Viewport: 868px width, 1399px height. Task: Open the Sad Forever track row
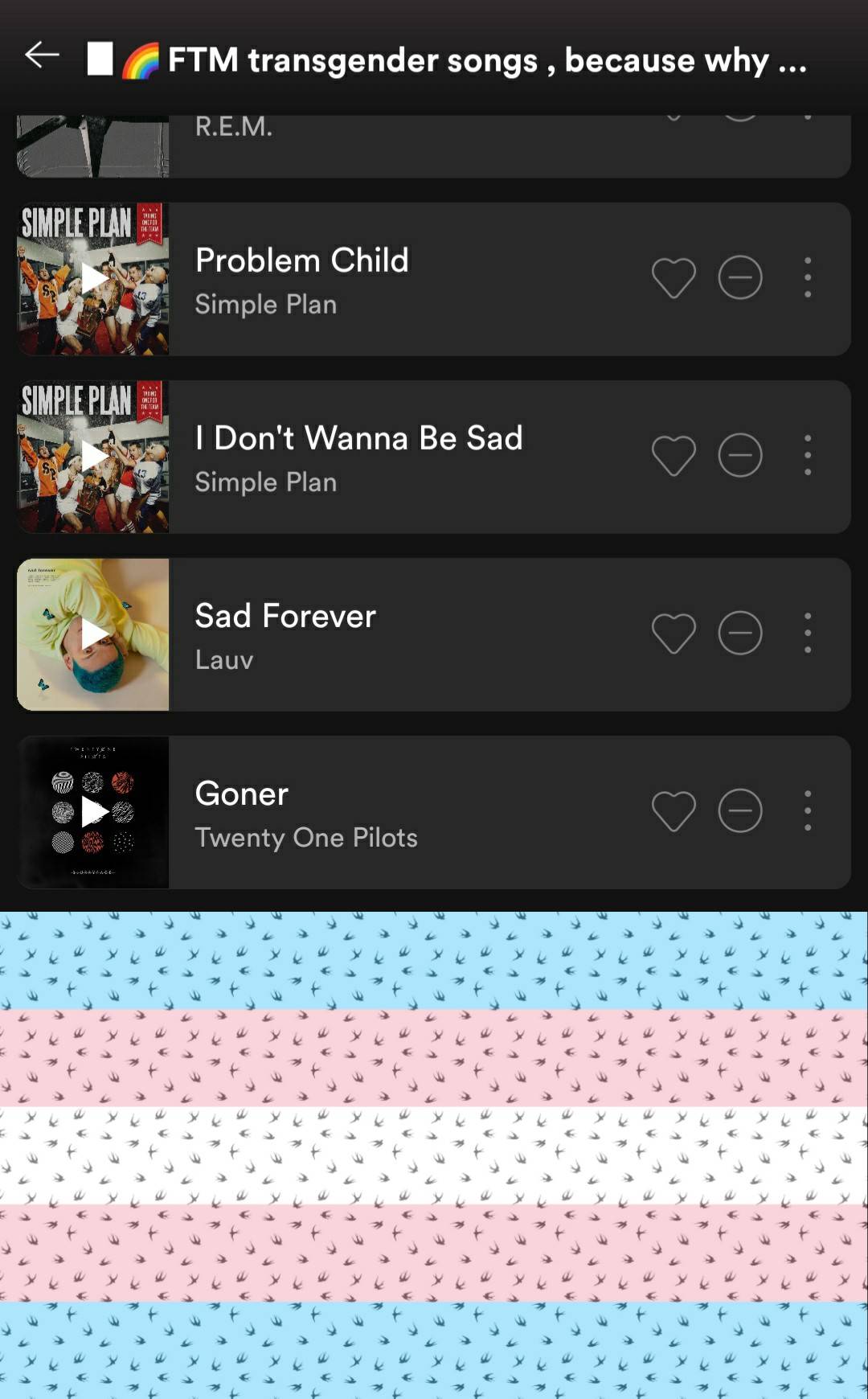402,635
